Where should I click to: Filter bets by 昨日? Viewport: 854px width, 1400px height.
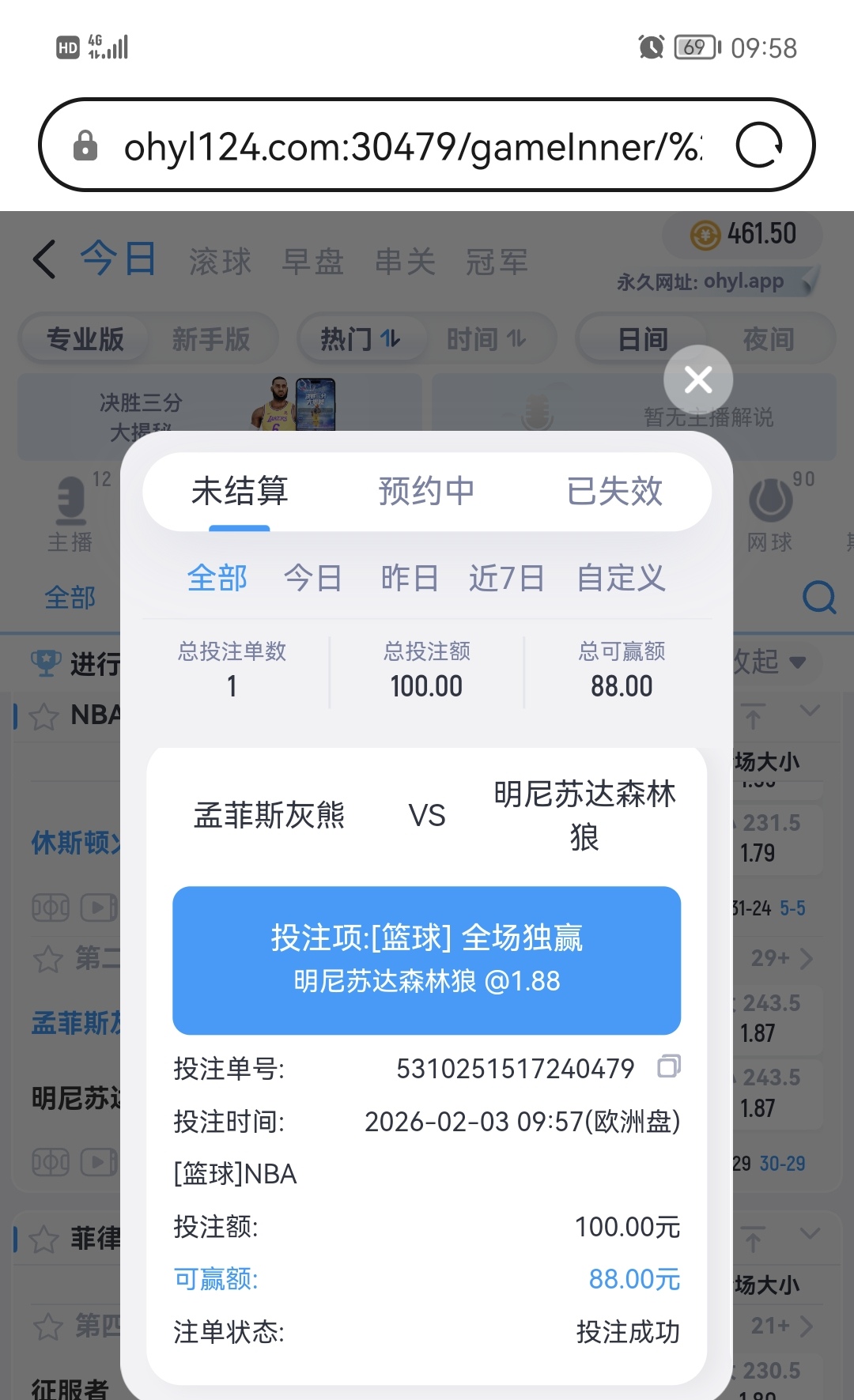click(x=410, y=578)
